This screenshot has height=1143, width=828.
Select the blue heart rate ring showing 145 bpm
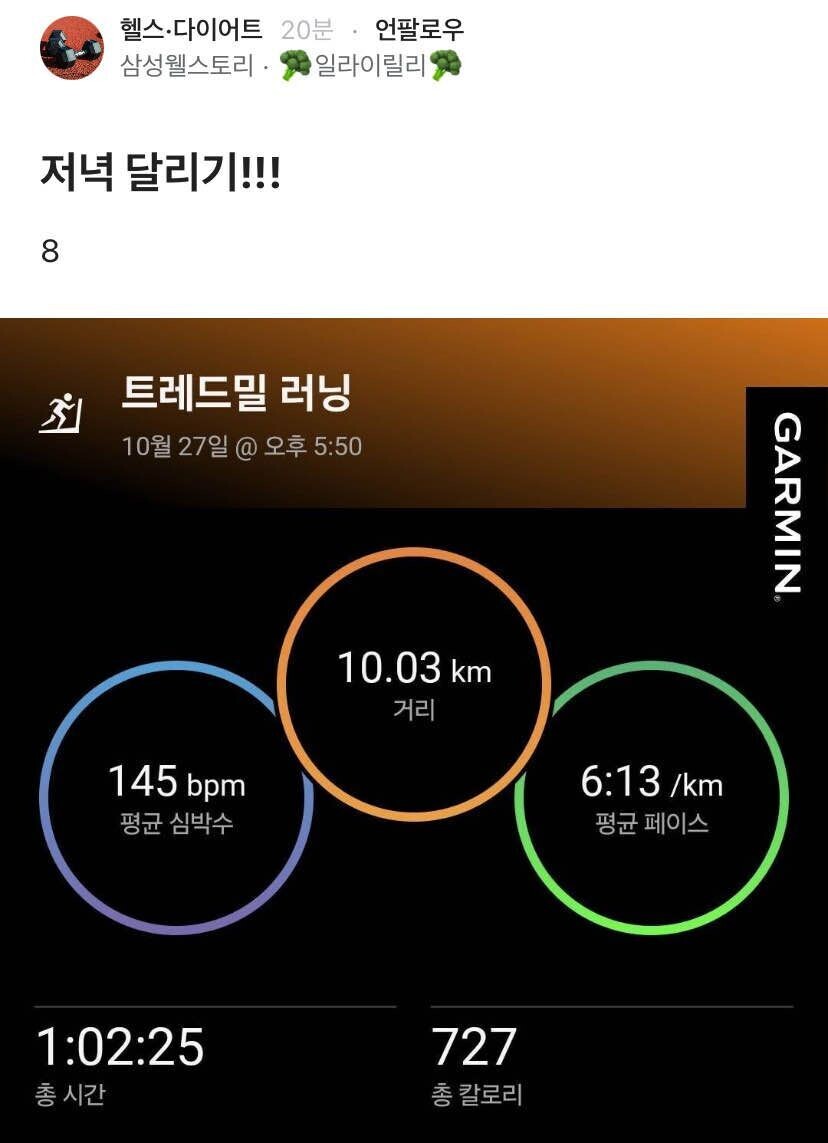point(179,795)
